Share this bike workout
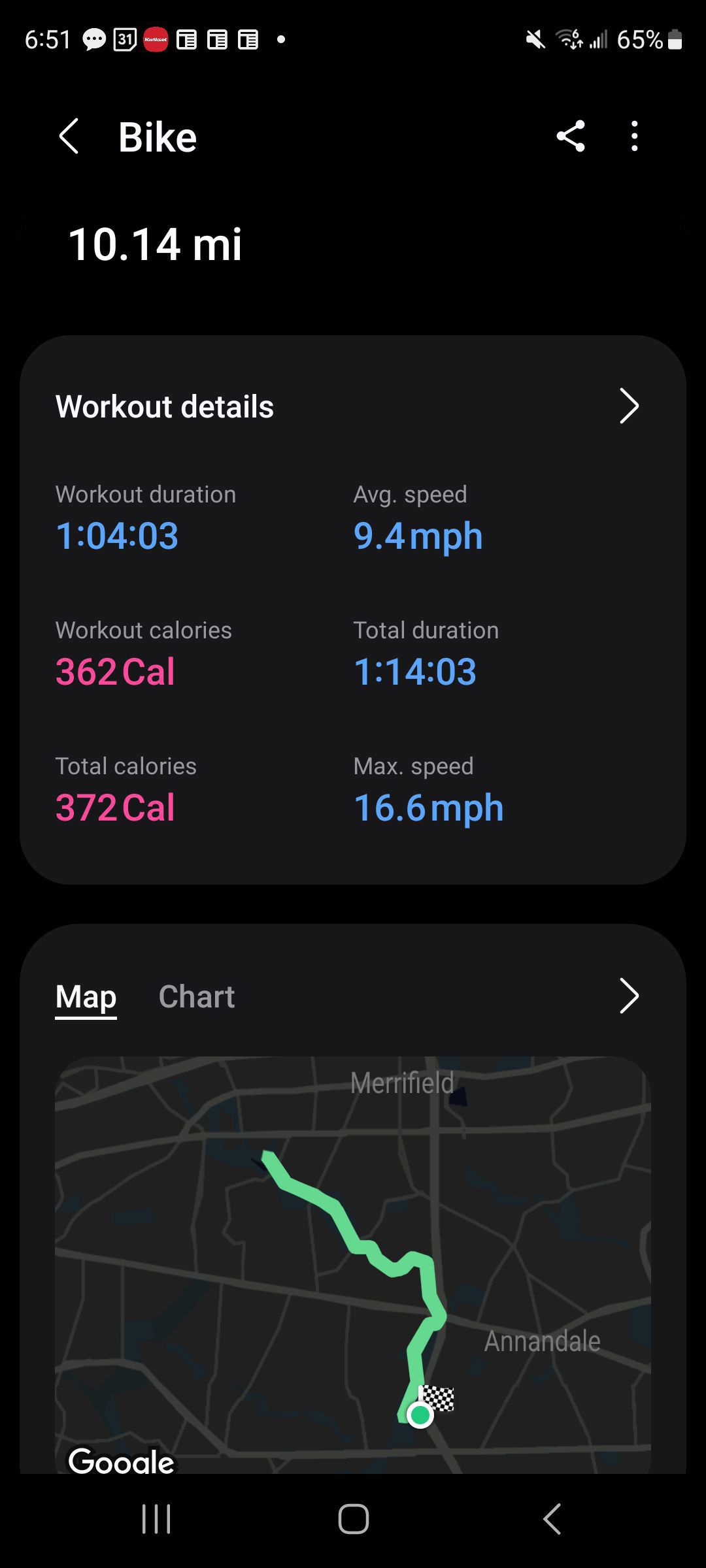Image resolution: width=706 pixels, height=1568 pixels. (571, 137)
